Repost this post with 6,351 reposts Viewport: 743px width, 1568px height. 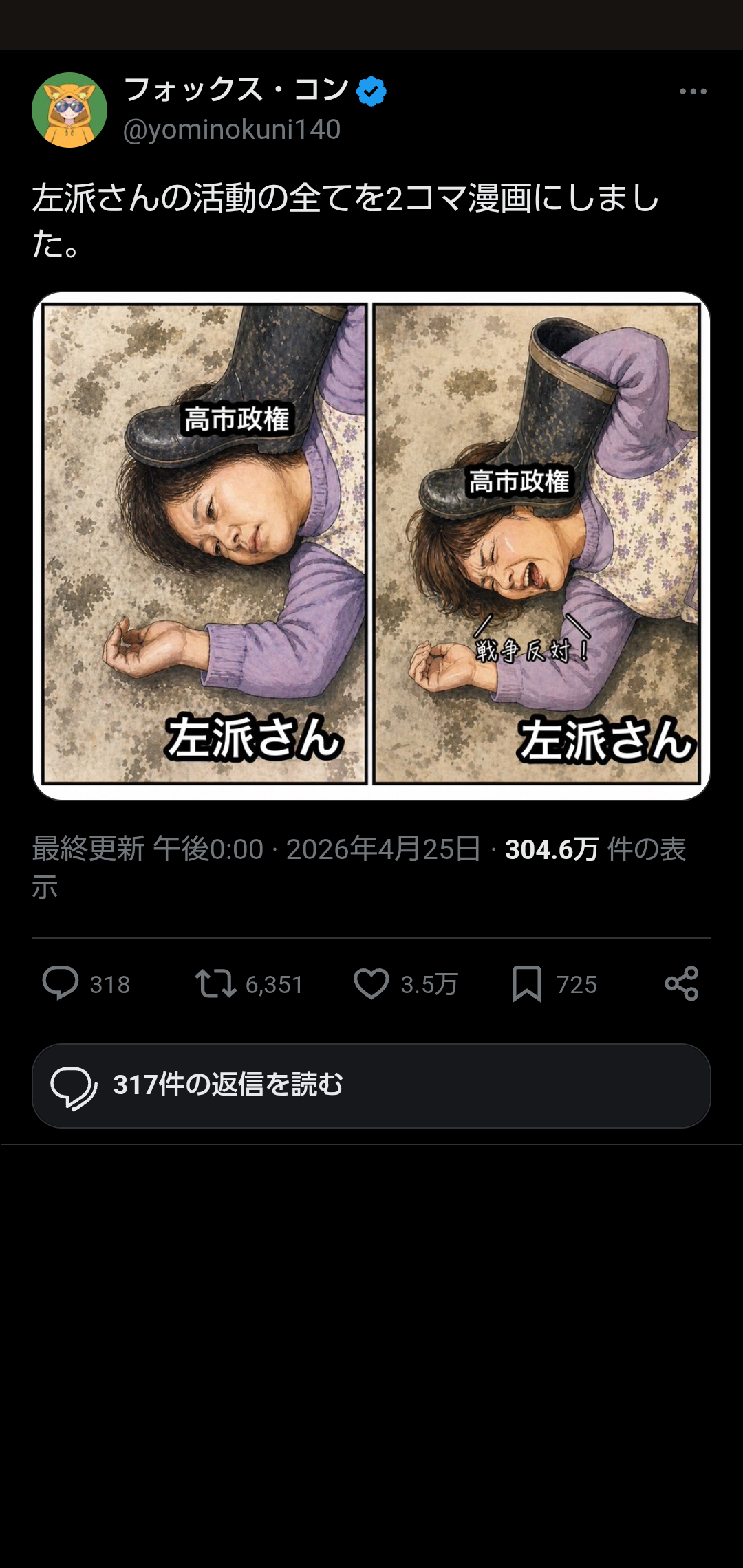coord(216,983)
